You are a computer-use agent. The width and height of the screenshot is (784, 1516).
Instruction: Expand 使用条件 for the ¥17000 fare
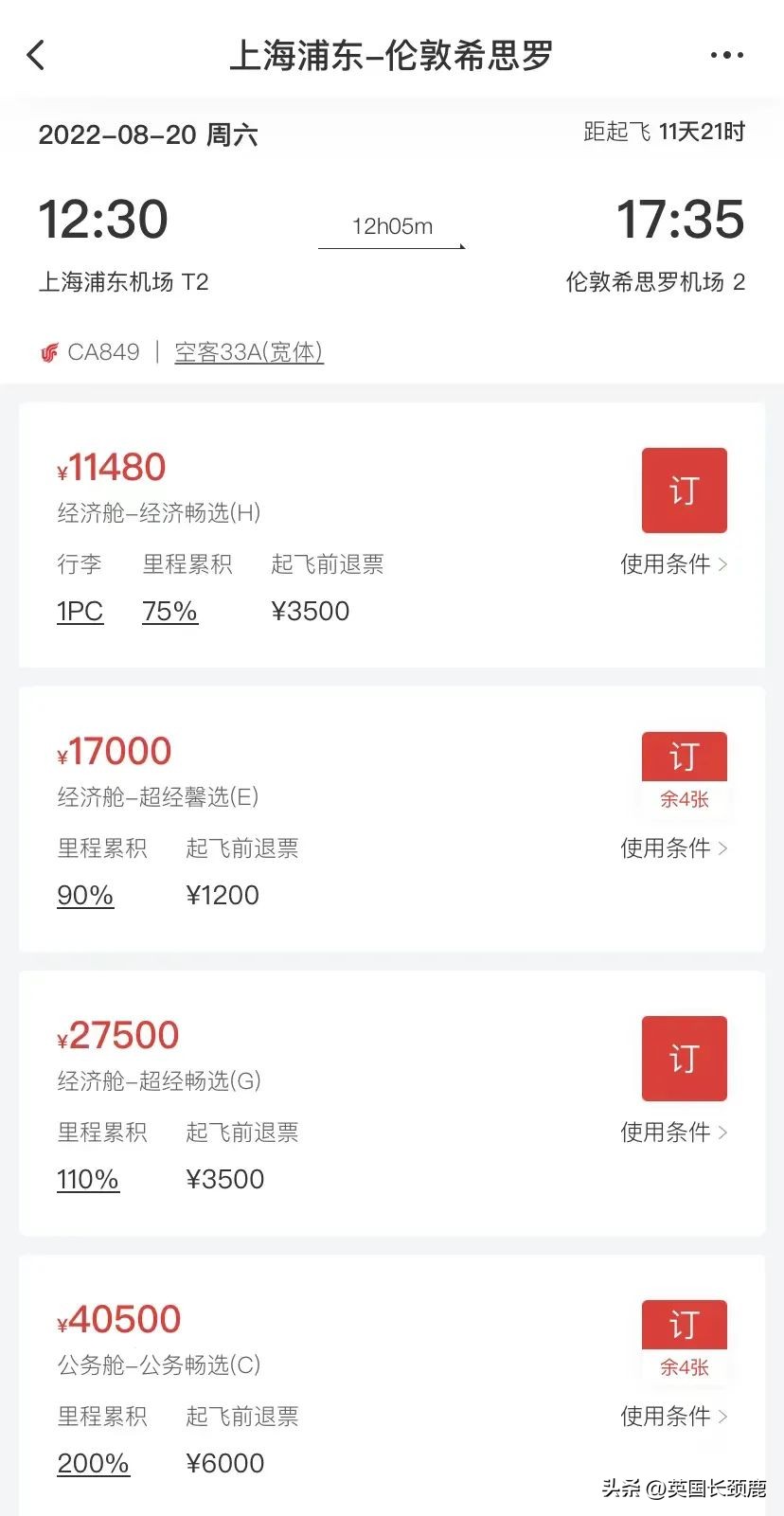[x=672, y=848]
